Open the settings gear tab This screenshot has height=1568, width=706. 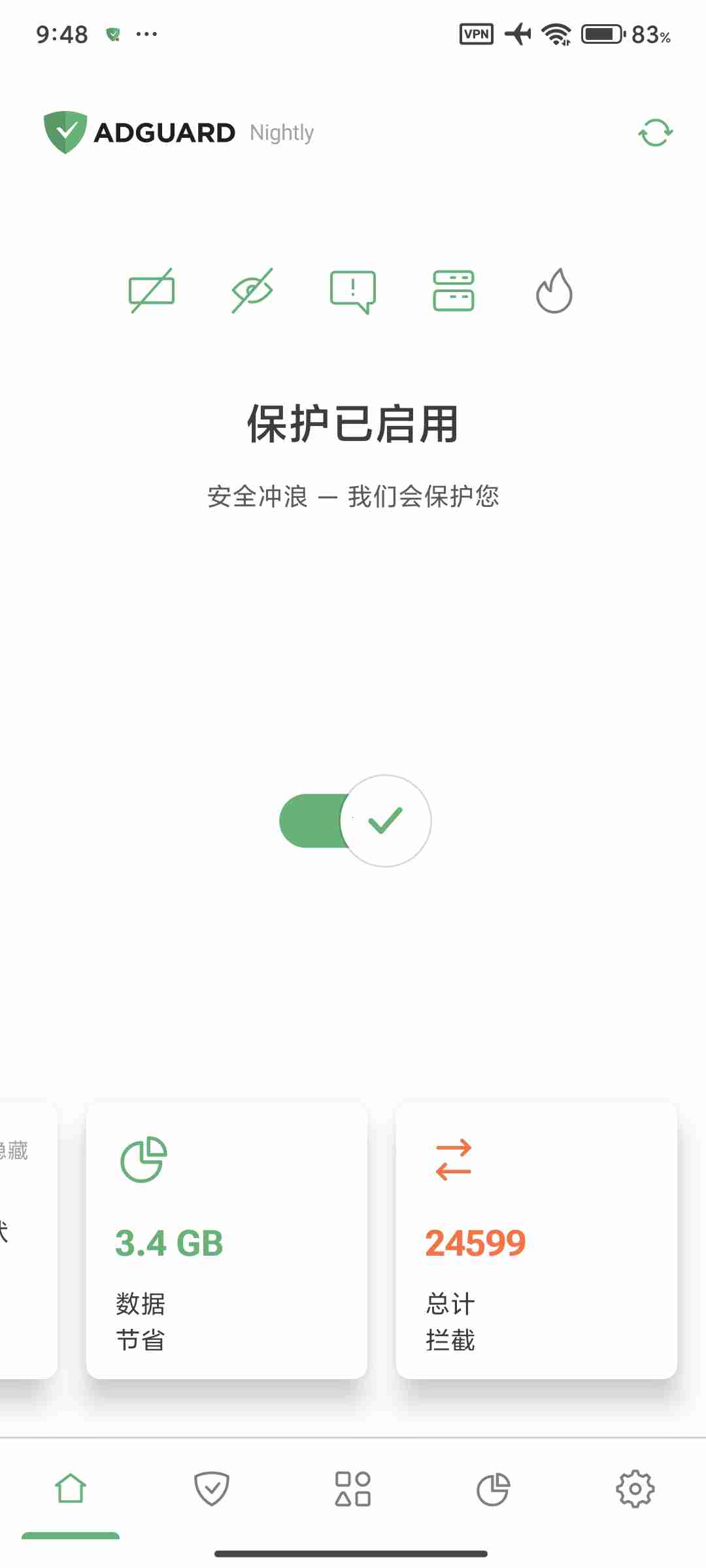point(634,1488)
